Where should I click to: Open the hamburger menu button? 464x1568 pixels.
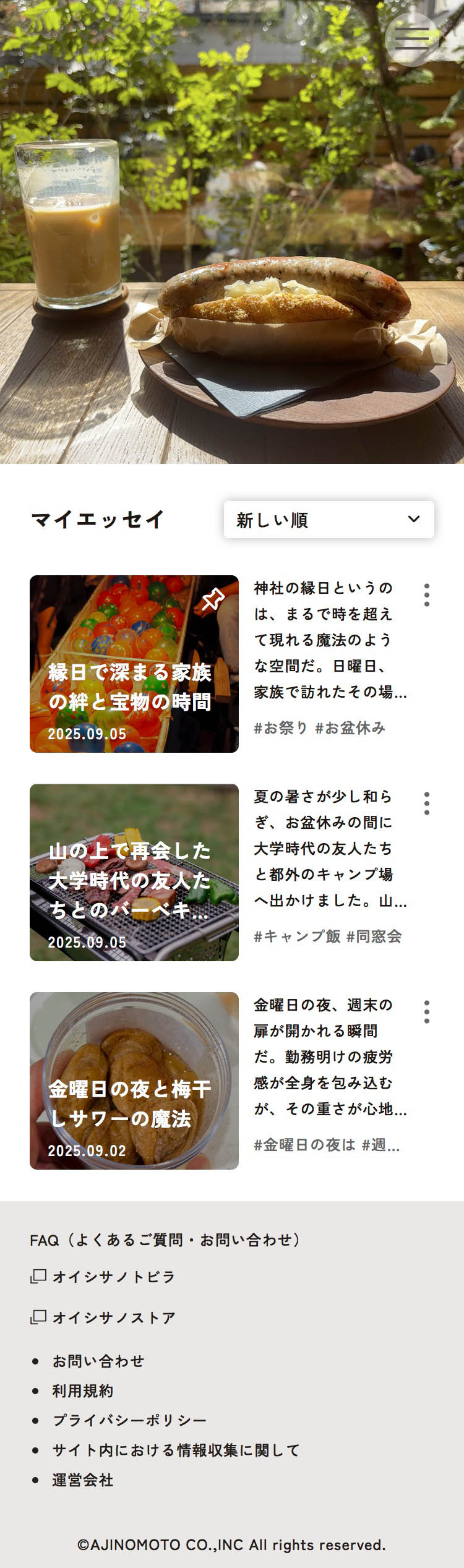[411, 39]
